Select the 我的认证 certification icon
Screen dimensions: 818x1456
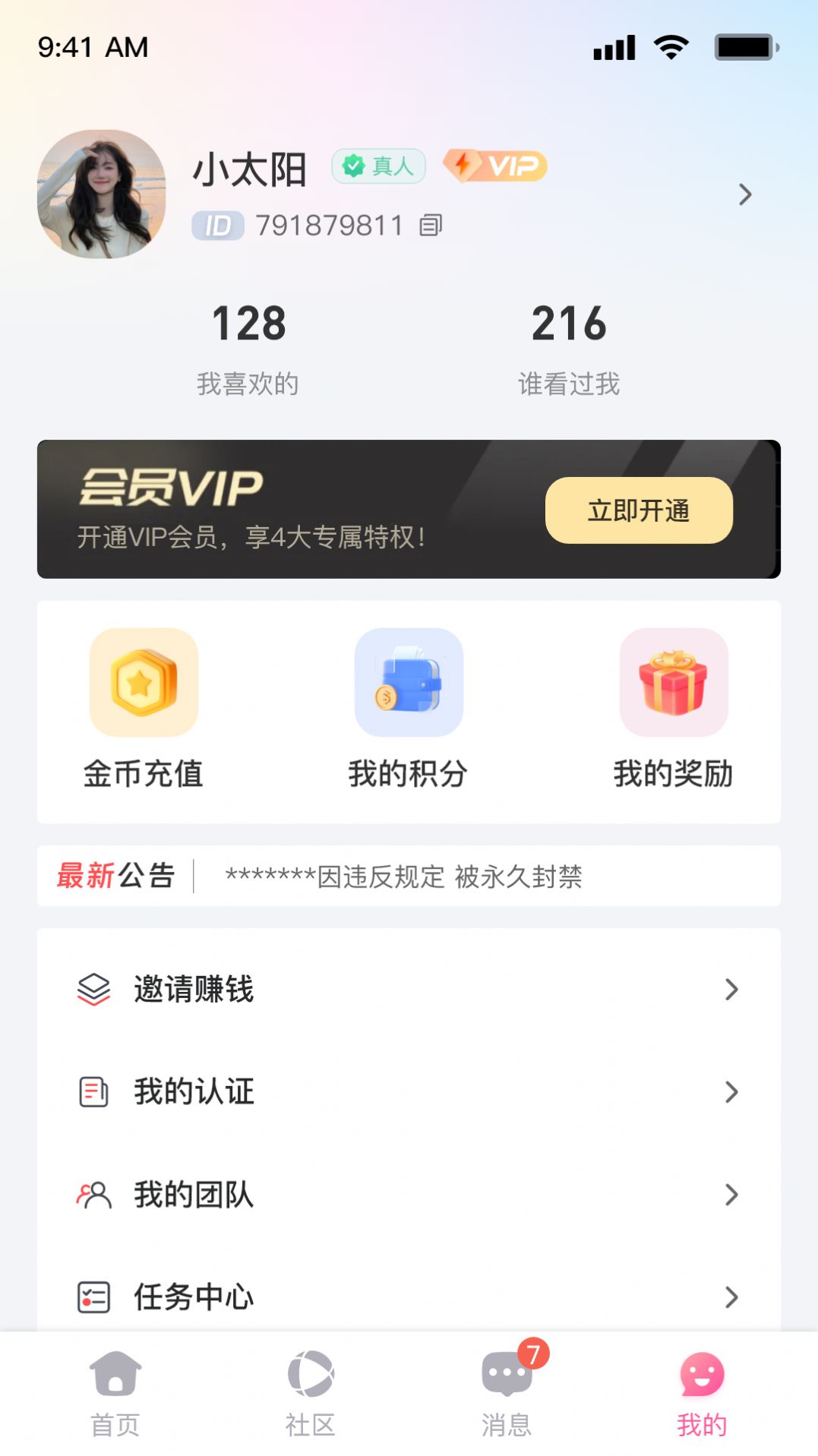(x=93, y=1092)
